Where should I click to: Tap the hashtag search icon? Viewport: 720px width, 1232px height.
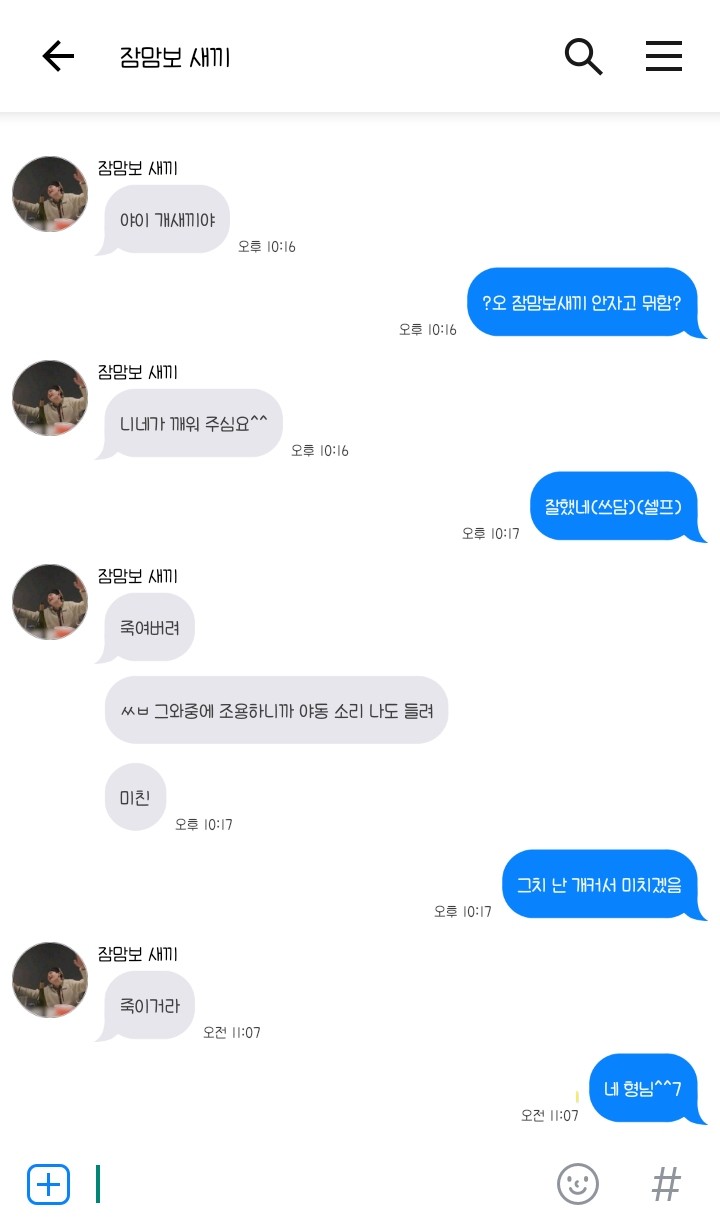point(666,1184)
